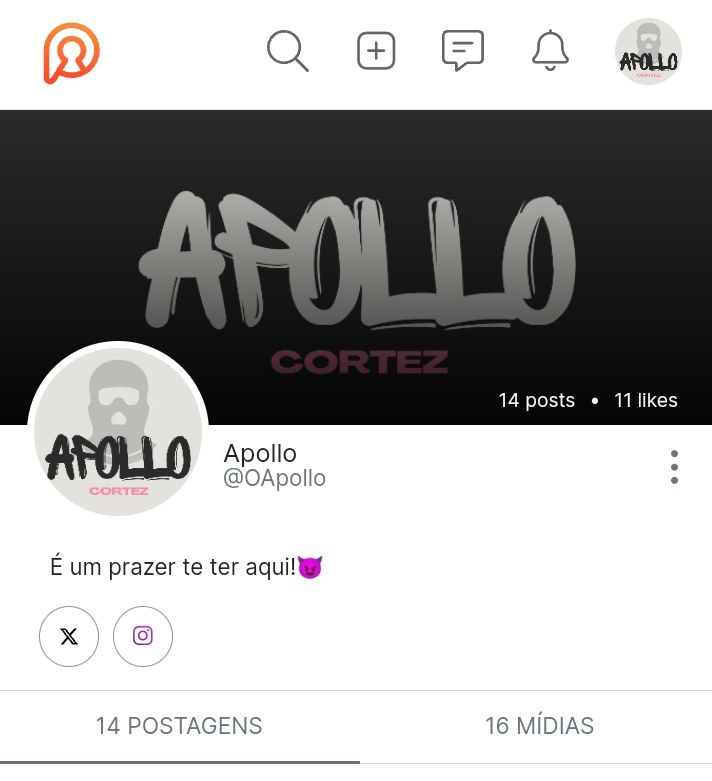Switch to the 16 Mídias tab

(x=539, y=726)
